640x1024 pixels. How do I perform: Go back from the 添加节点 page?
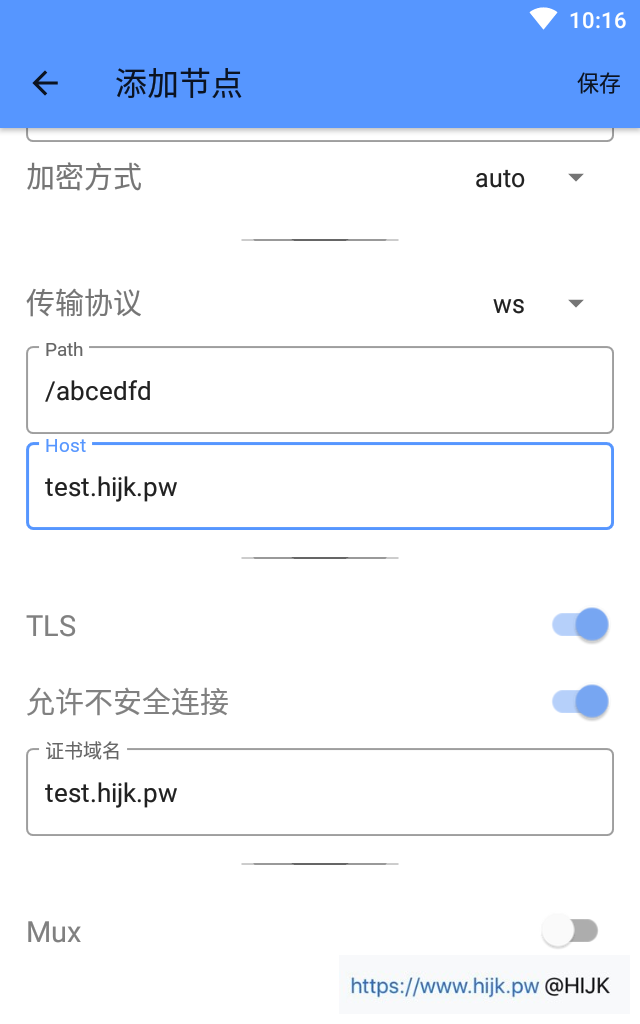click(x=46, y=84)
